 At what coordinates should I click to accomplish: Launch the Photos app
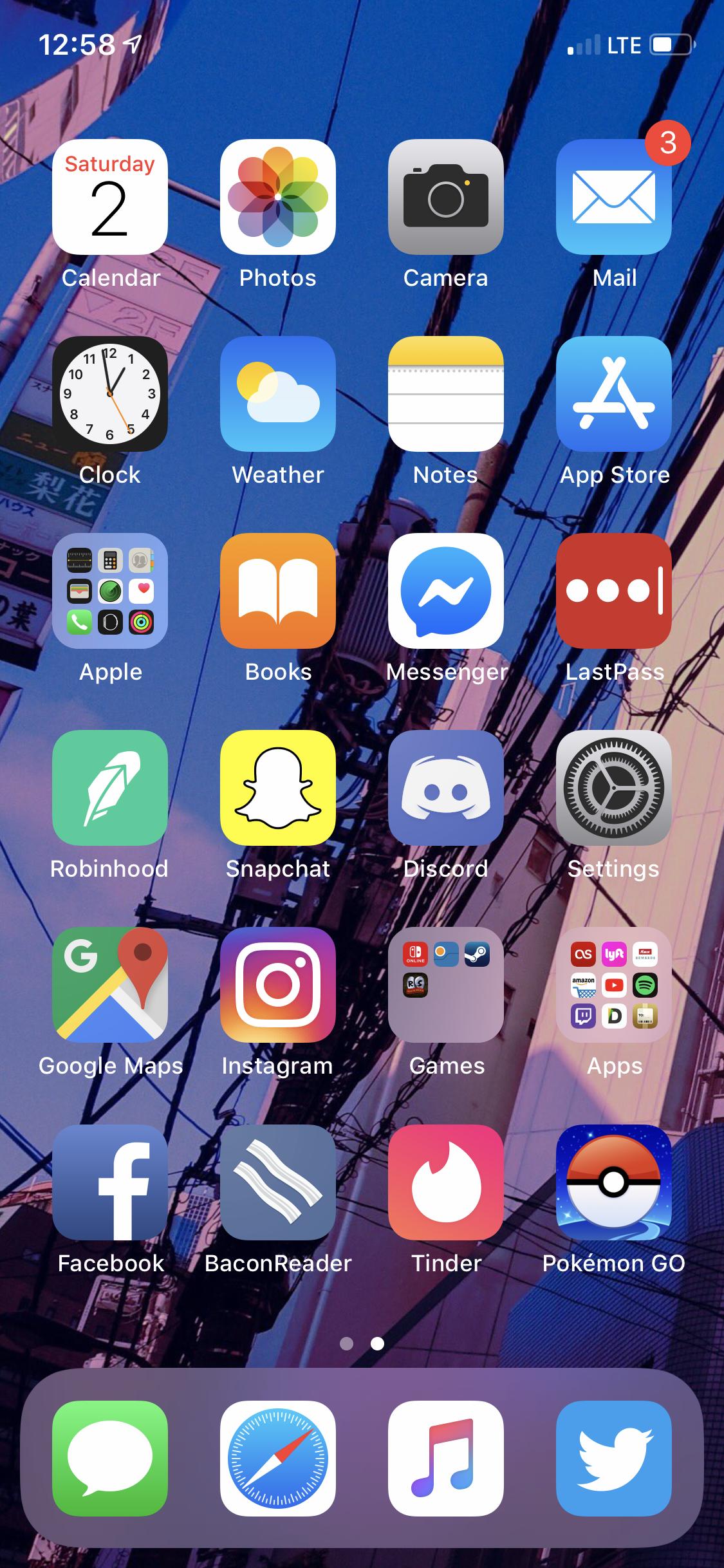(277, 197)
